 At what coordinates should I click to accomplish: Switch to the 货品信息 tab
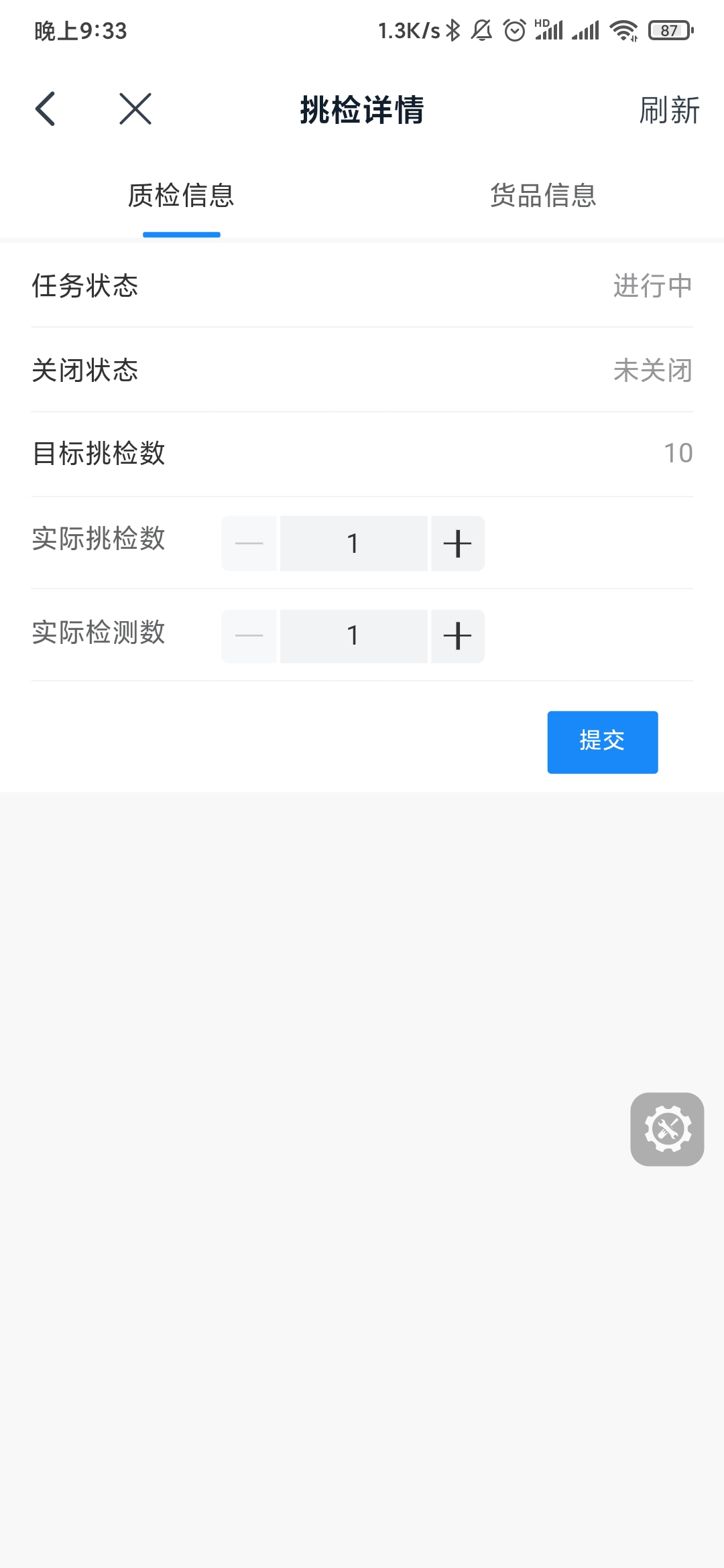(543, 196)
